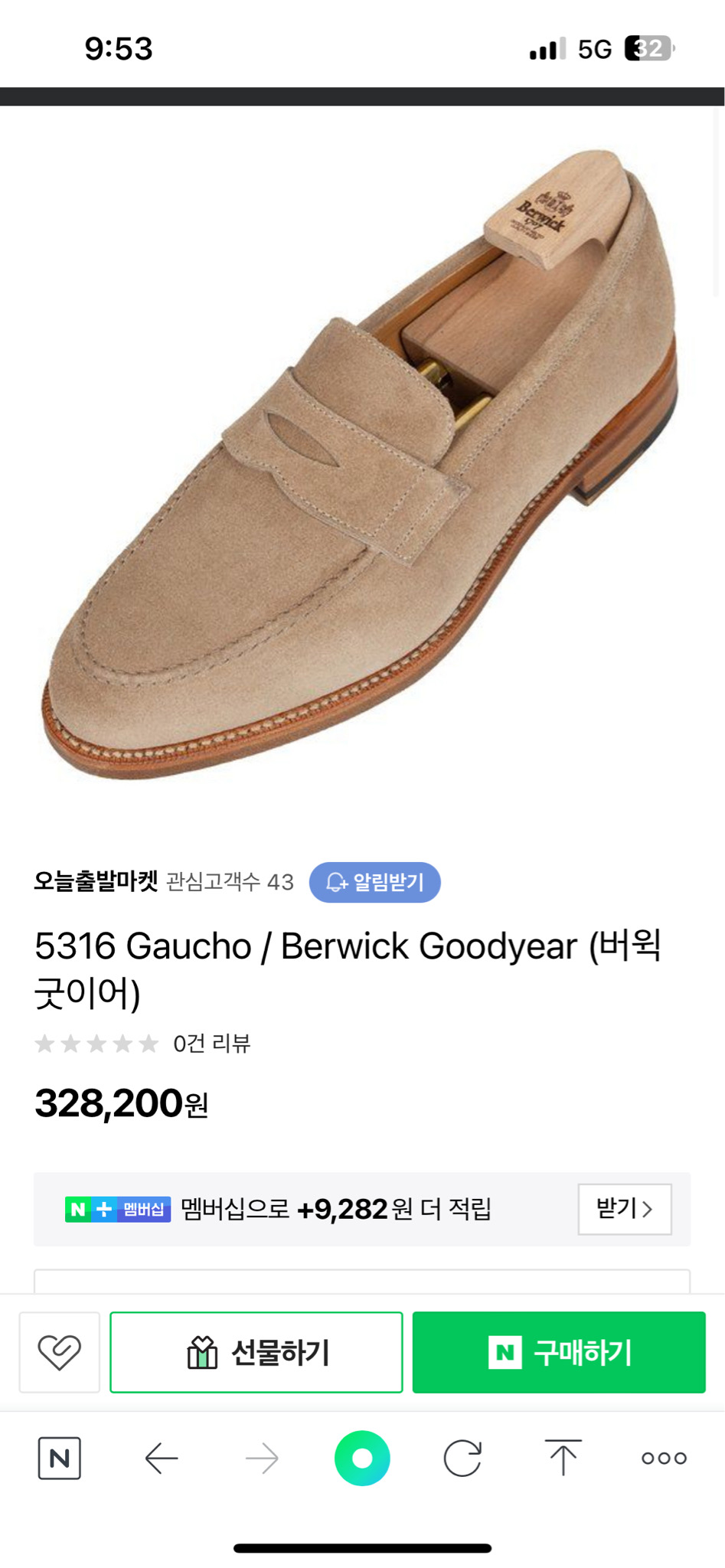Tap the bell icon in 알림받기
Viewport: 725px width, 1568px height.
(335, 882)
